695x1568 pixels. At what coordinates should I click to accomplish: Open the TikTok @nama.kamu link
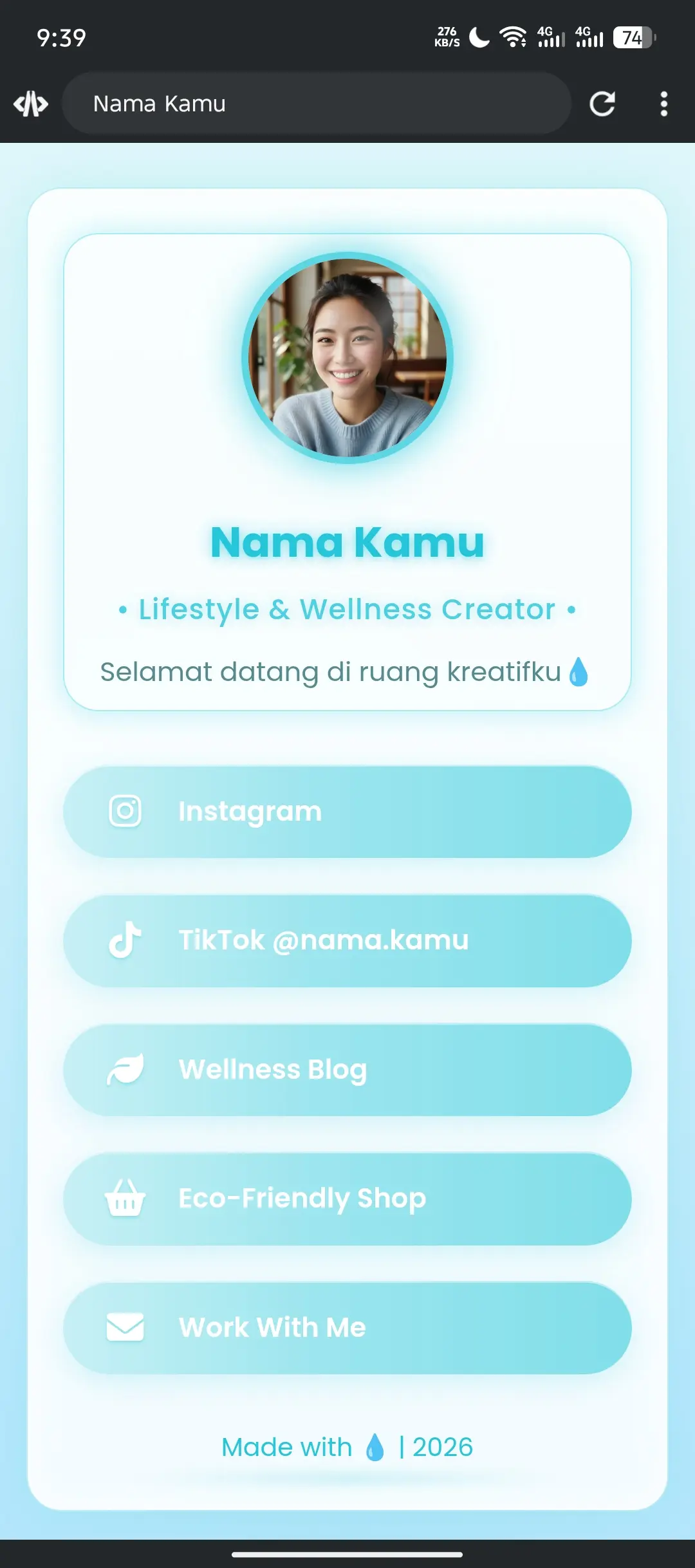(347, 940)
